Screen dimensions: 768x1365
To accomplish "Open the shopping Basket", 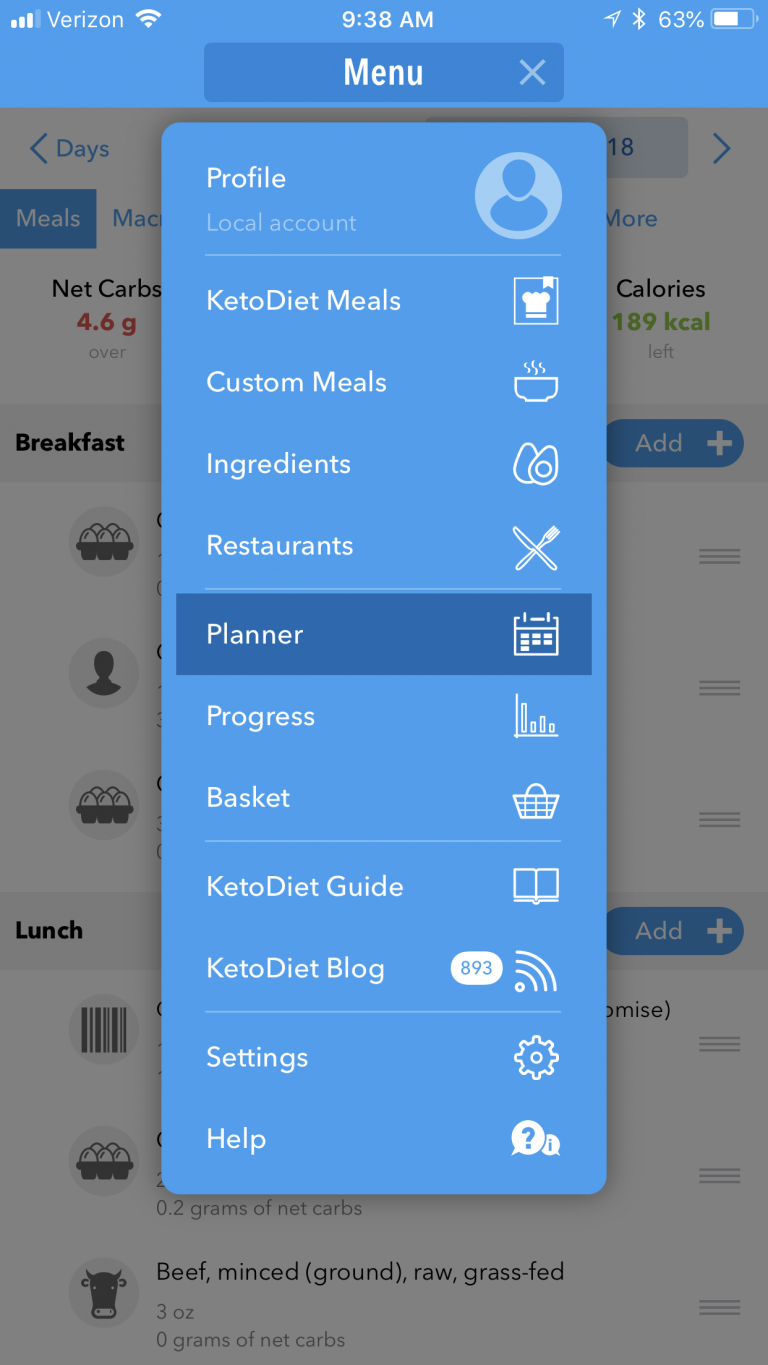I will tap(383, 798).
